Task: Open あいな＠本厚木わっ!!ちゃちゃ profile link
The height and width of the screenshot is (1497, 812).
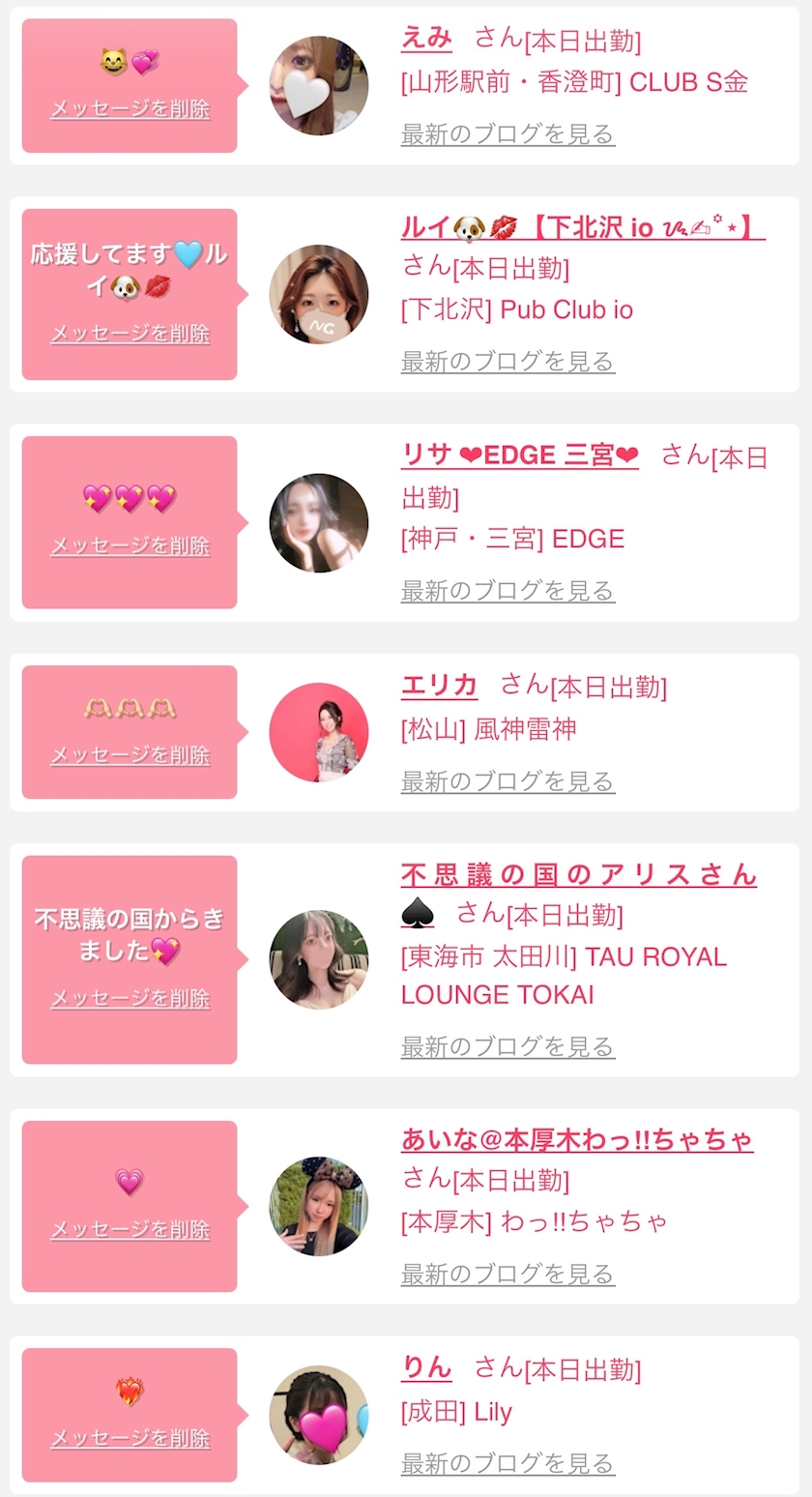Action: coord(576,1139)
